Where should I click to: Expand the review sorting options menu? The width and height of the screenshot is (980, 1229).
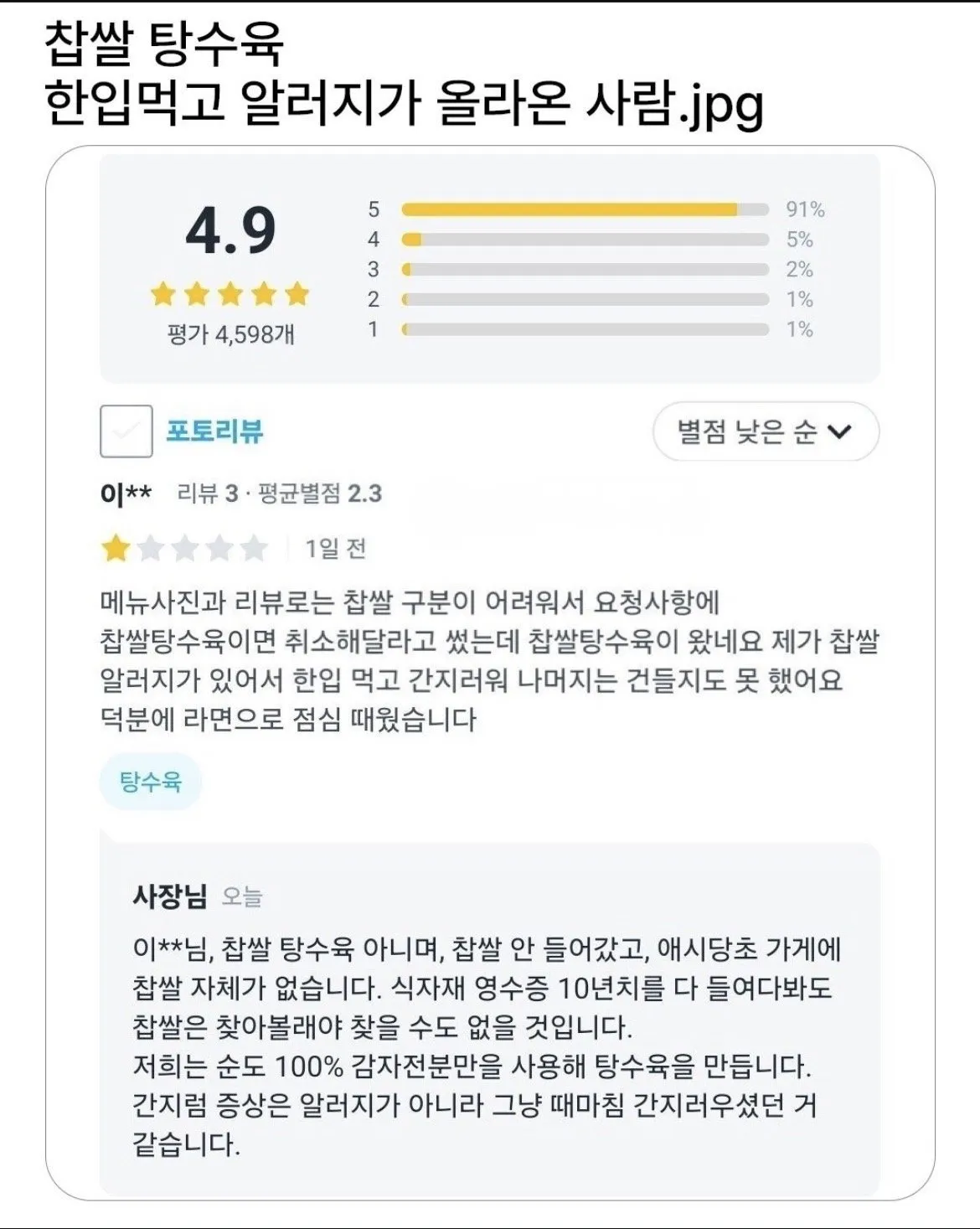pos(765,432)
